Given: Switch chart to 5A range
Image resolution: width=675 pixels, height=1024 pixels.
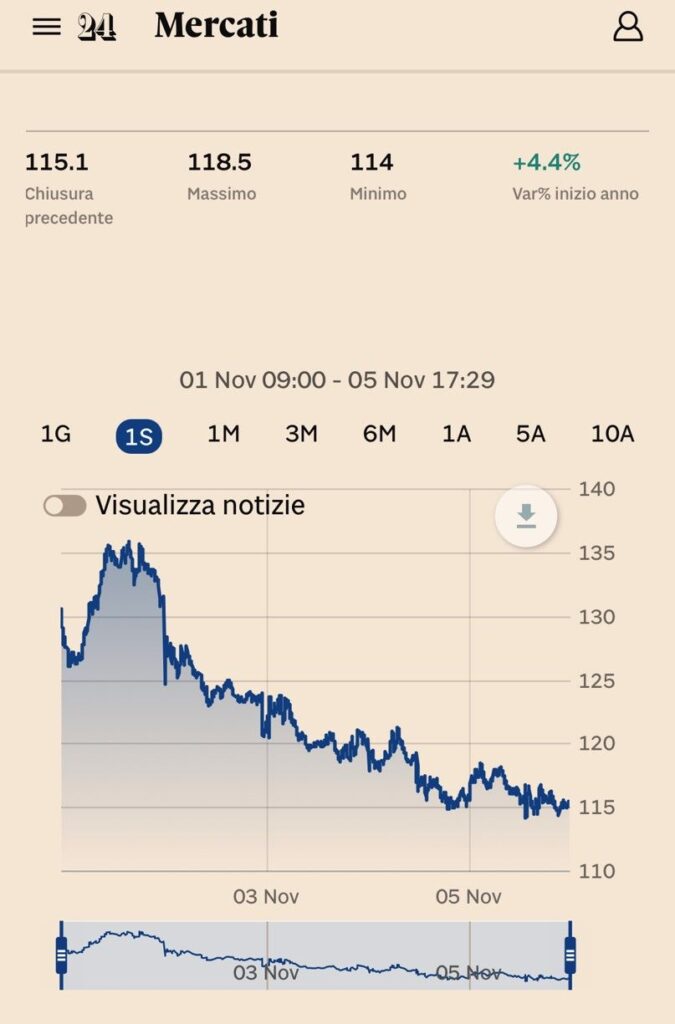Looking at the screenshot, I should [530, 434].
